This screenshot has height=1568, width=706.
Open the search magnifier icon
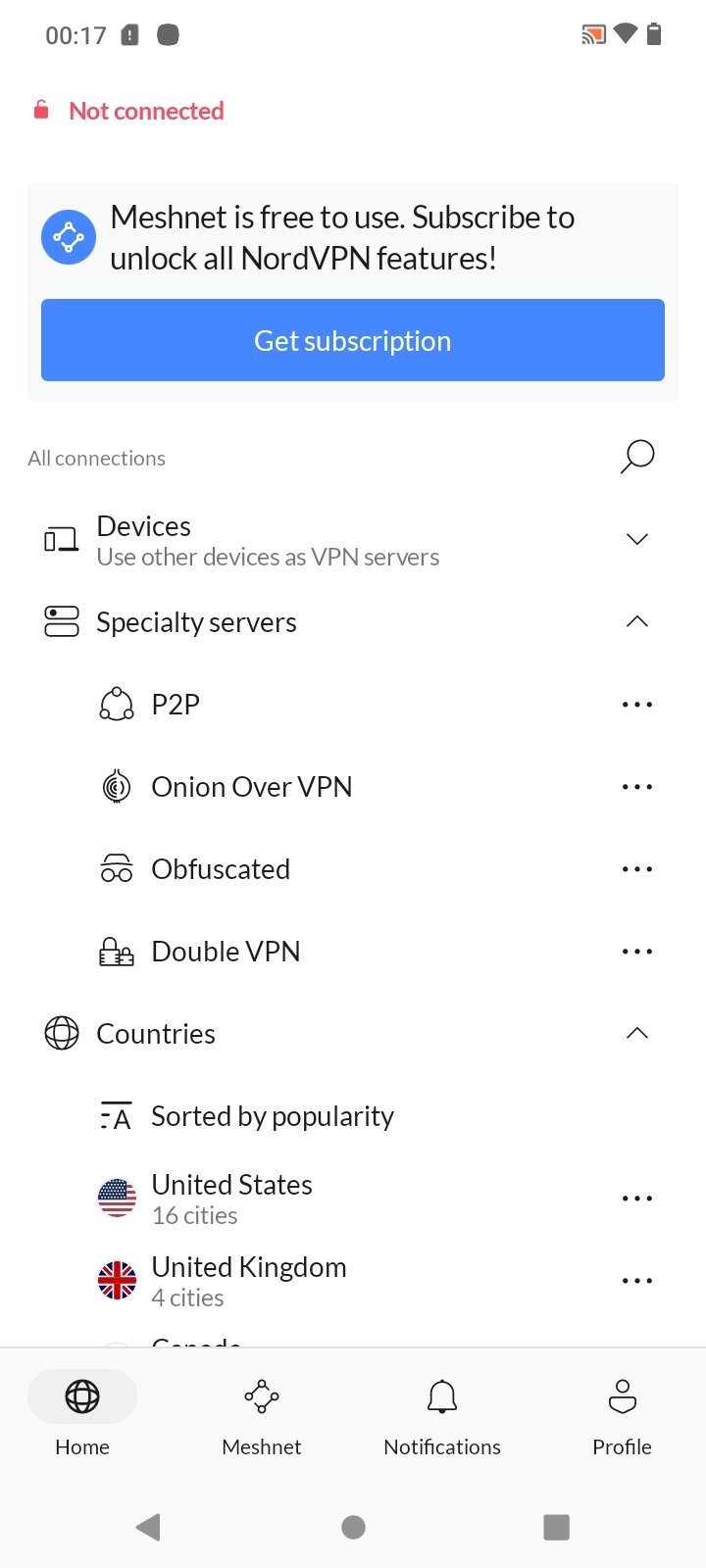click(x=637, y=457)
